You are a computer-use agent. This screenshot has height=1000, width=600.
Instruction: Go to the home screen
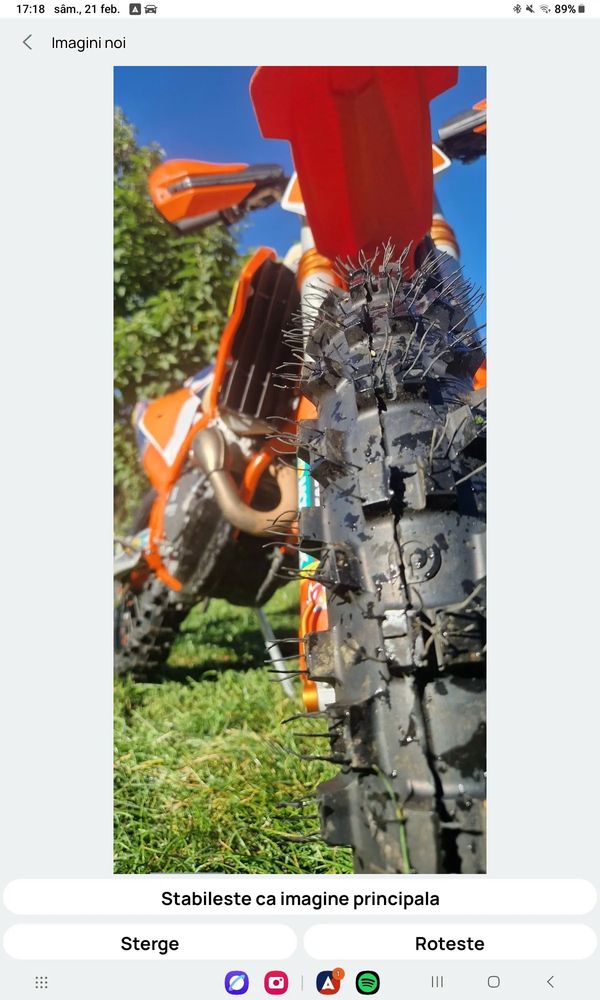point(493,983)
